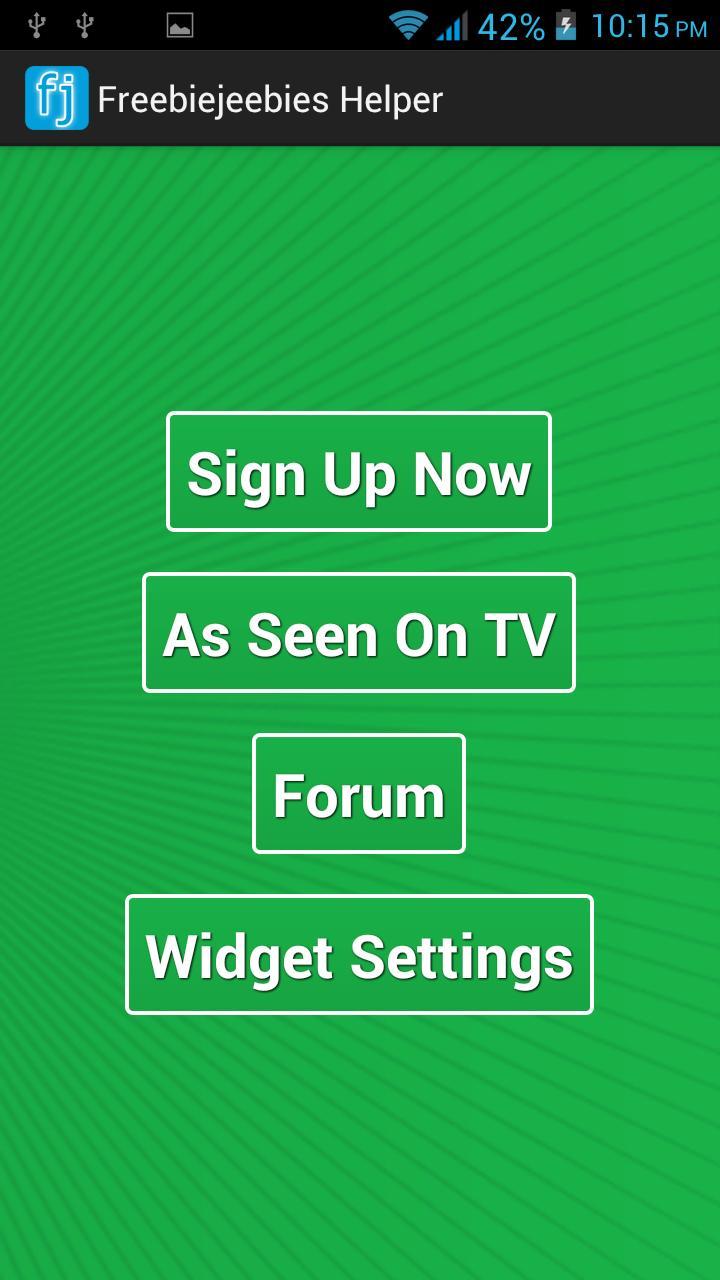The width and height of the screenshot is (720, 1280).
Task: Tap Sign Up Now to register
Action: tap(359, 472)
